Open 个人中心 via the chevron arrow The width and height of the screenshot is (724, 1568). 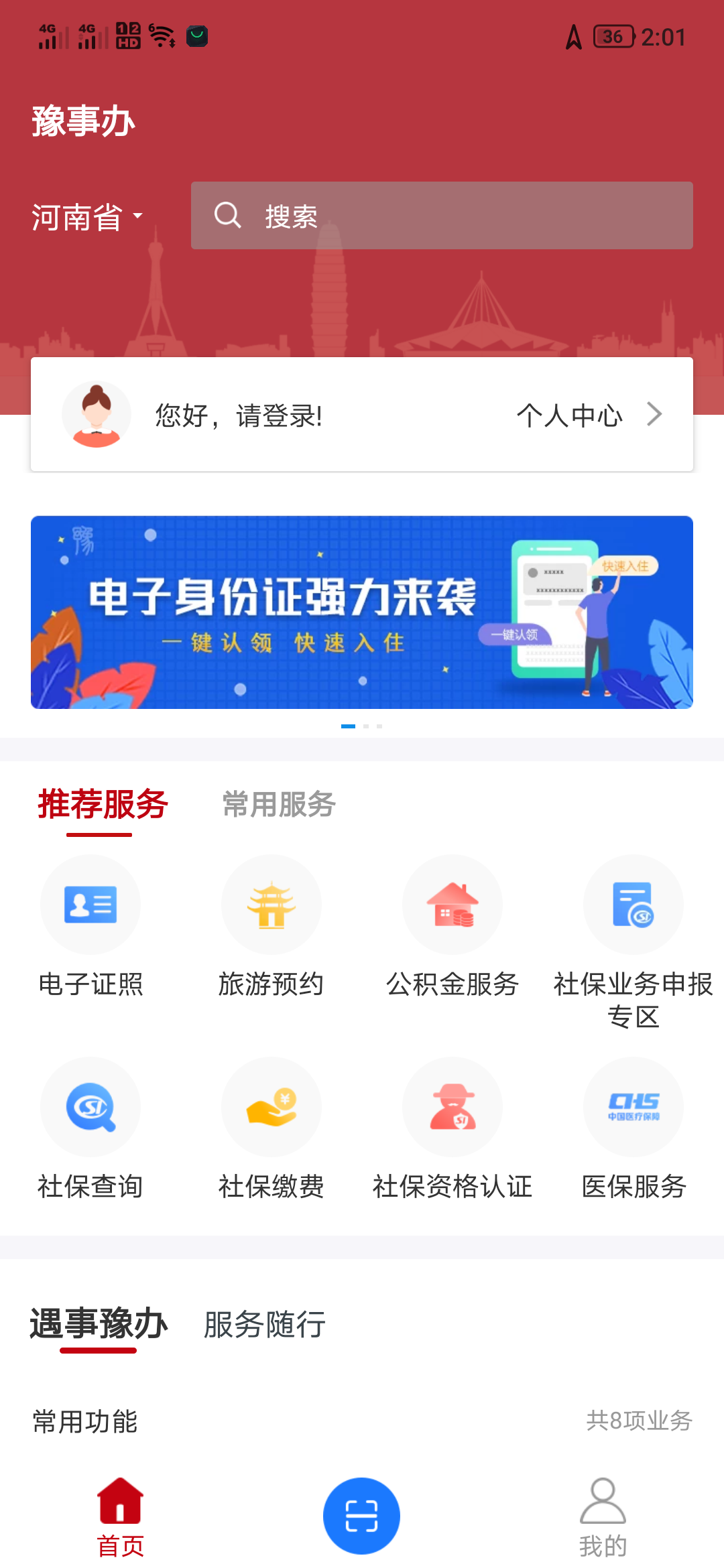[x=655, y=414]
